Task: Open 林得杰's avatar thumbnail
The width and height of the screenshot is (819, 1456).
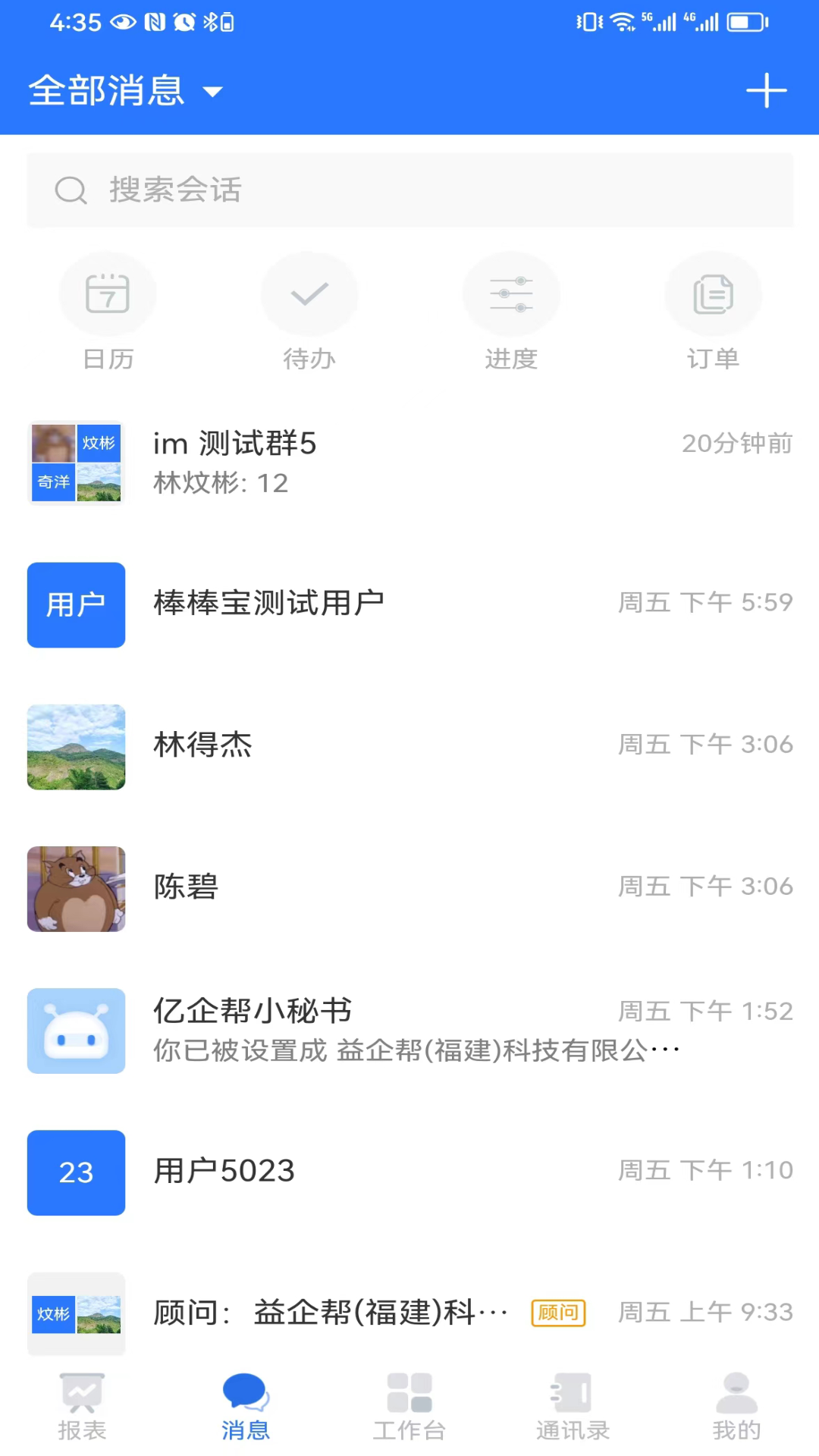Action: pyautogui.click(x=76, y=747)
